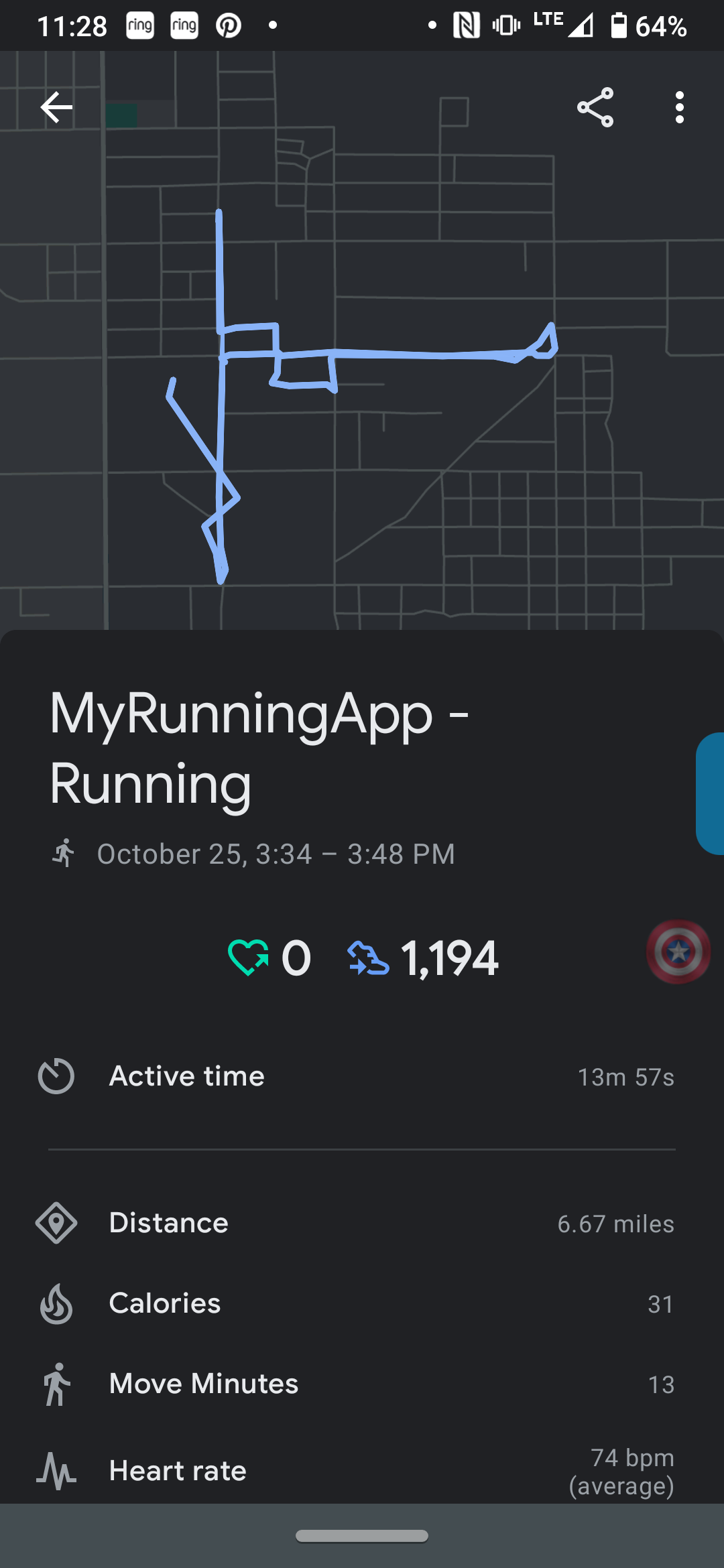Image resolution: width=724 pixels, height=1568 pixels.
Task: Share this running activity
Action: pos(595,107)
